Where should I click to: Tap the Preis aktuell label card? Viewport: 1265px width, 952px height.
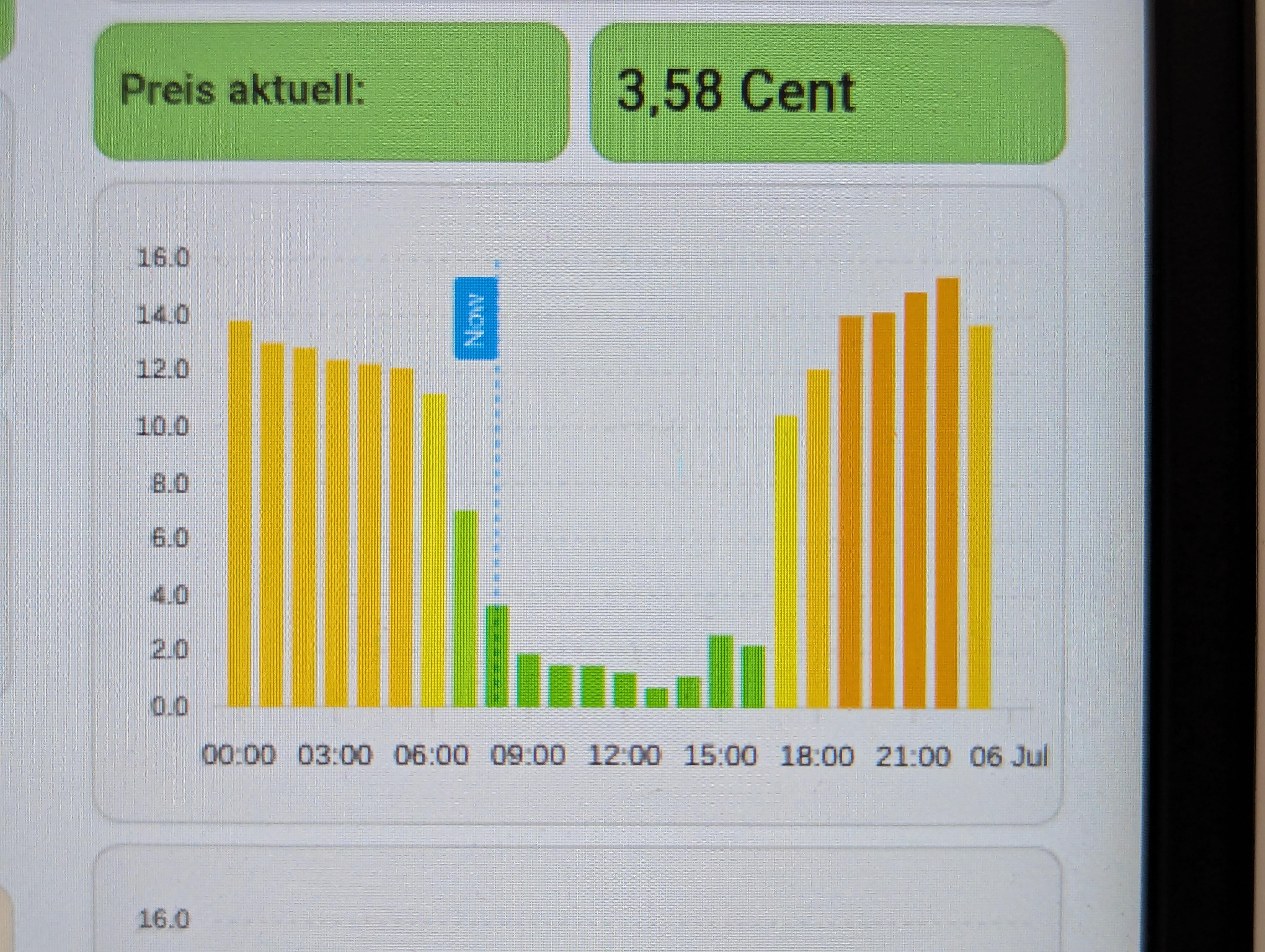331,93
